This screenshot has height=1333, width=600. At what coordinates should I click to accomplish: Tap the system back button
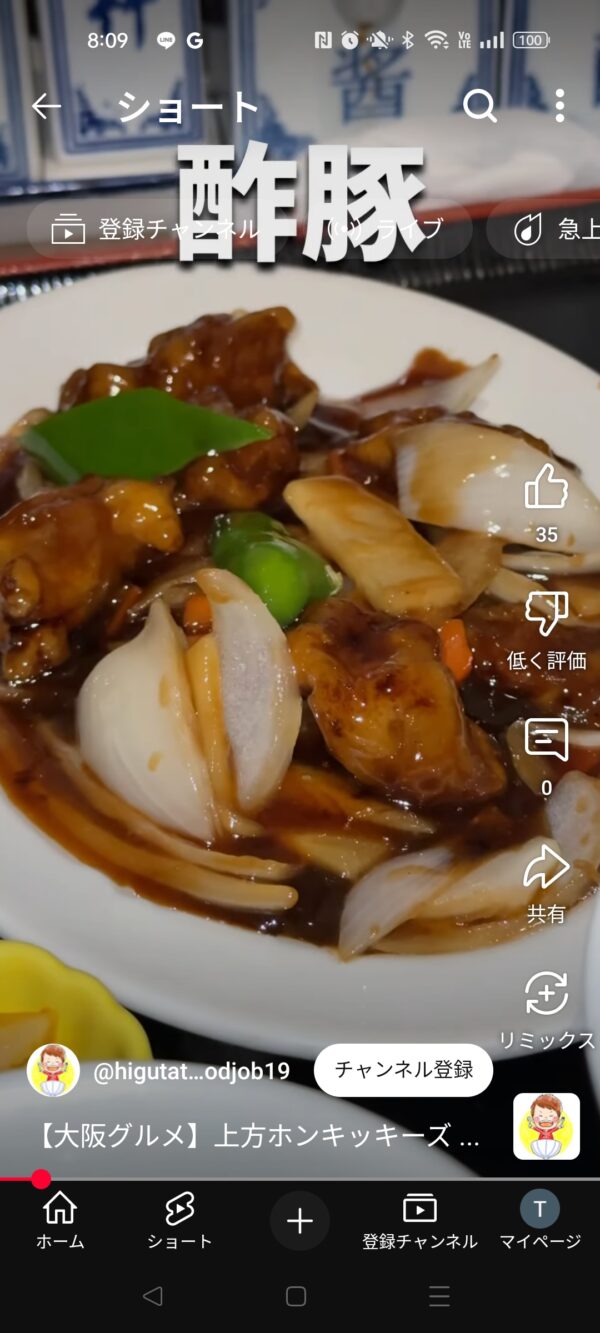pos(152,1297)
